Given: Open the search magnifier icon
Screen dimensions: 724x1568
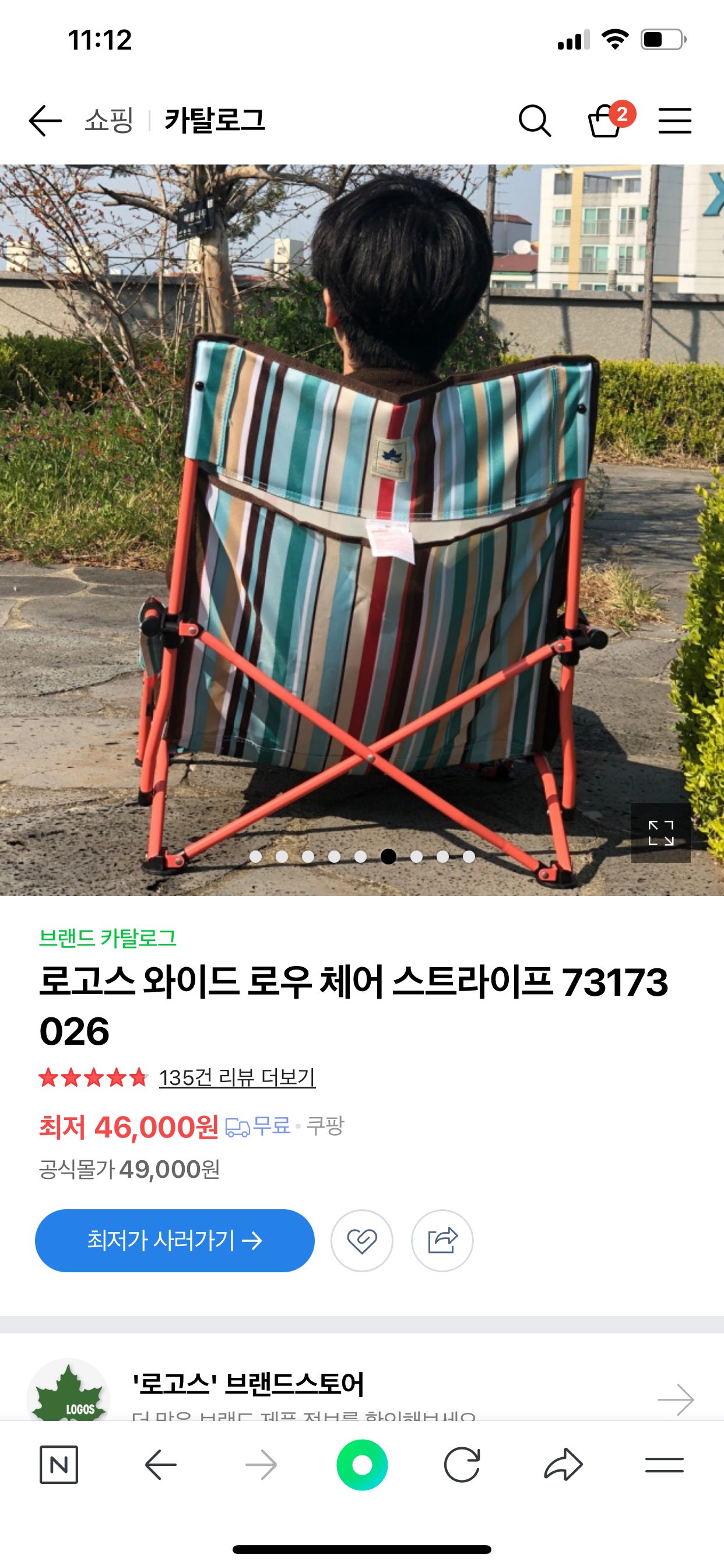Looking at the screenshot, I should click(x=534, y=121).
